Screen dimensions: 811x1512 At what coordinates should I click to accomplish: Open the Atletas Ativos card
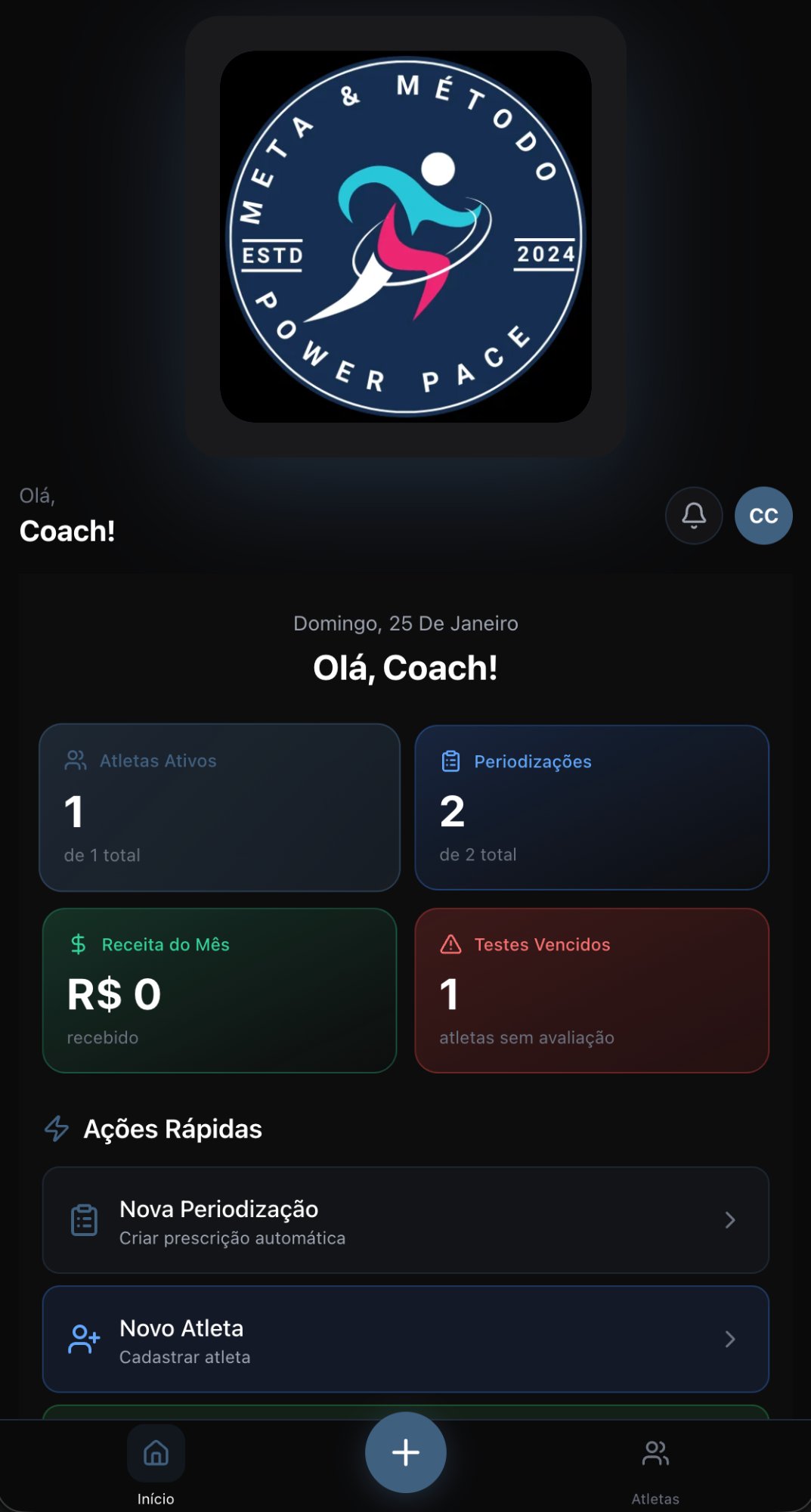coord(219,807)
